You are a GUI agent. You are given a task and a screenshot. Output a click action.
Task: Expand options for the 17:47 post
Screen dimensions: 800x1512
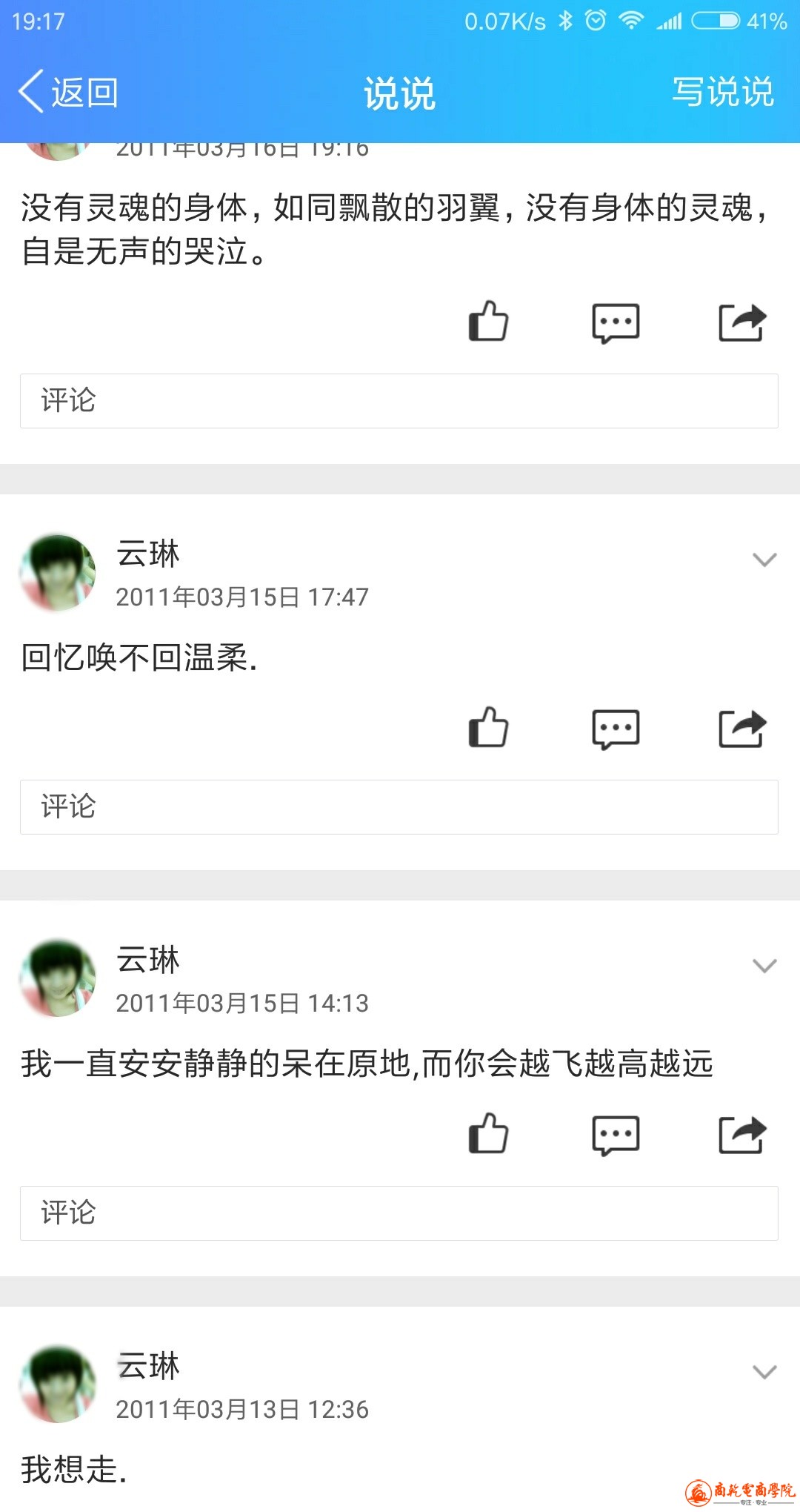coord(764,560)
